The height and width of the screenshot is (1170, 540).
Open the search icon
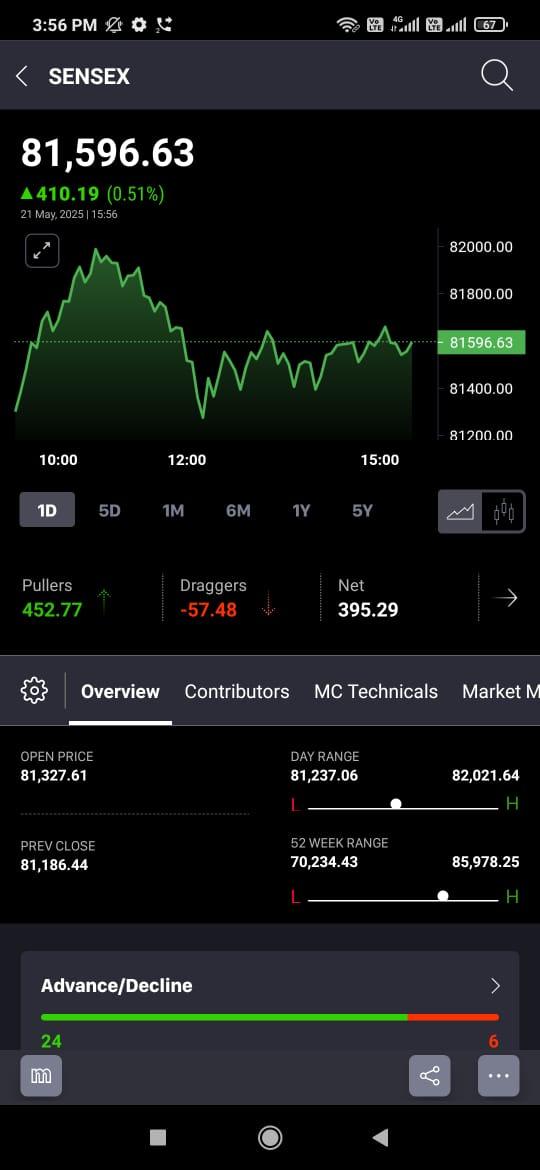pos(497,75)
